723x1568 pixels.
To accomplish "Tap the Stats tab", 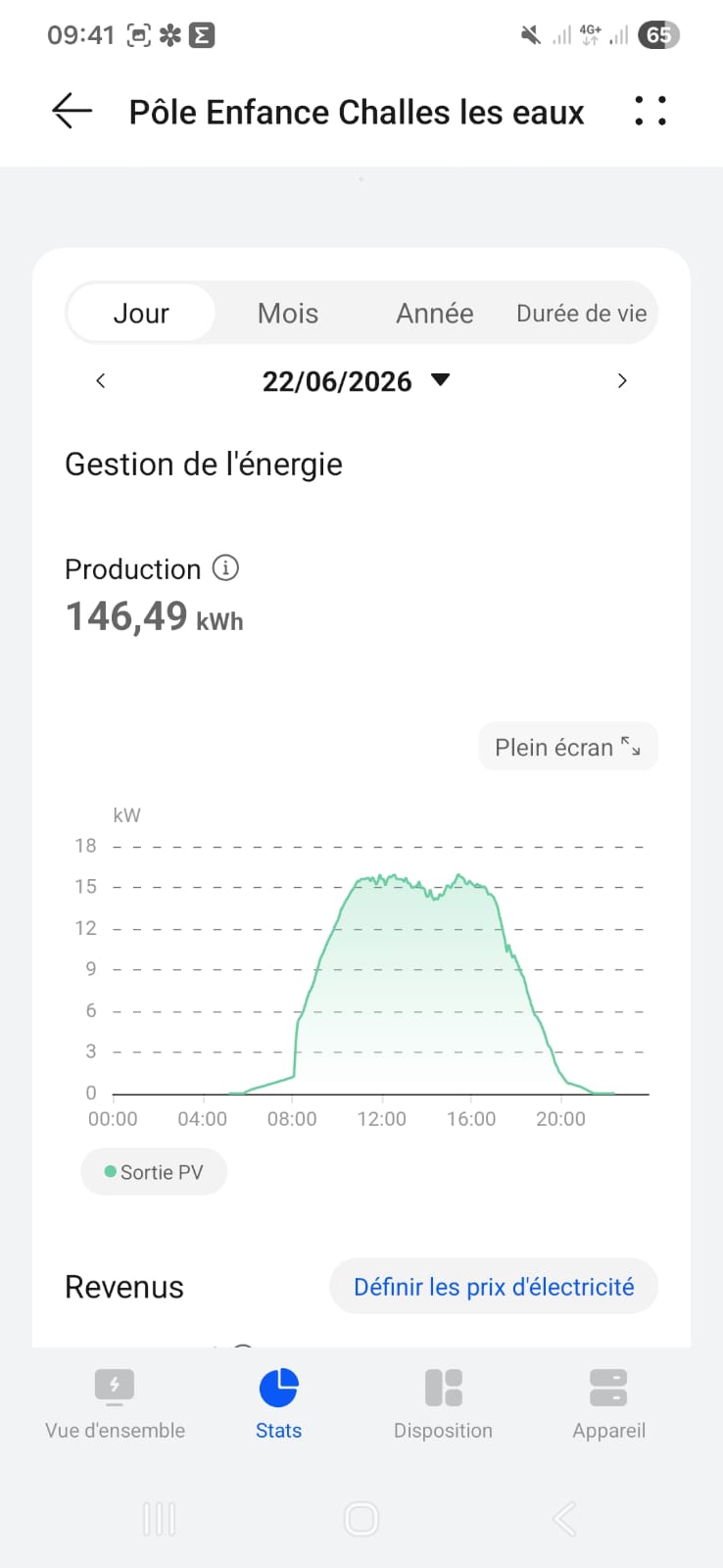I will [x=278, y=1403].
